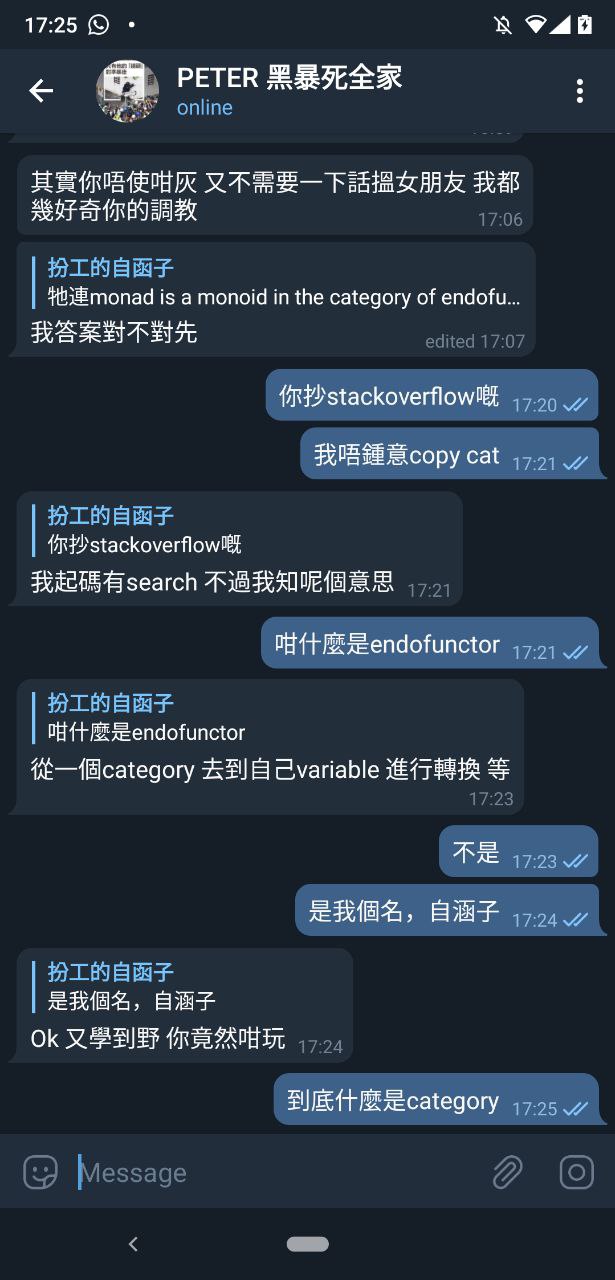Image resolution: width=615 pixels, height=1280 pixels.
Task: Go to the home screen
Action: pyautogui.click(x=307, y=1244)
